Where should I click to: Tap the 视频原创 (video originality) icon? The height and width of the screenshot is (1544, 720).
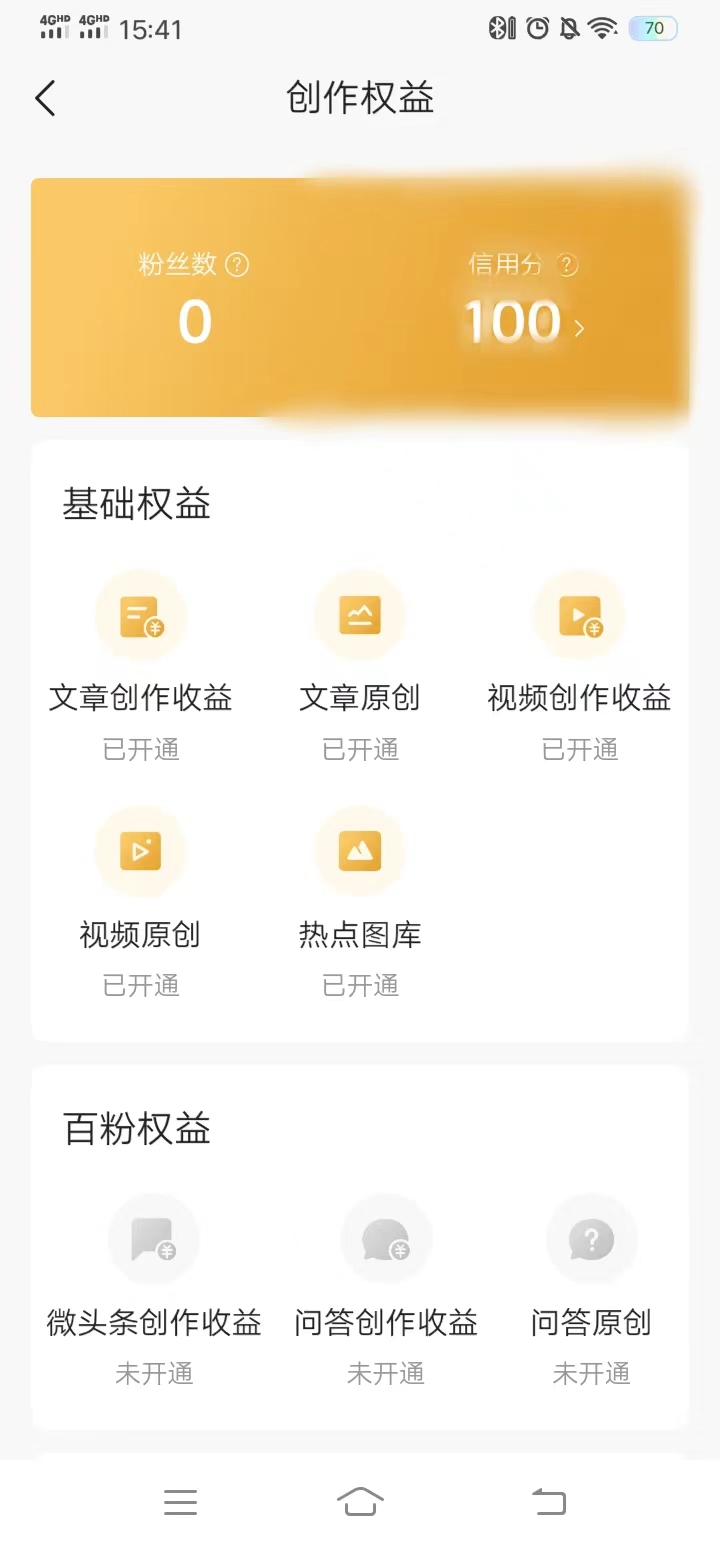[140, 851]
